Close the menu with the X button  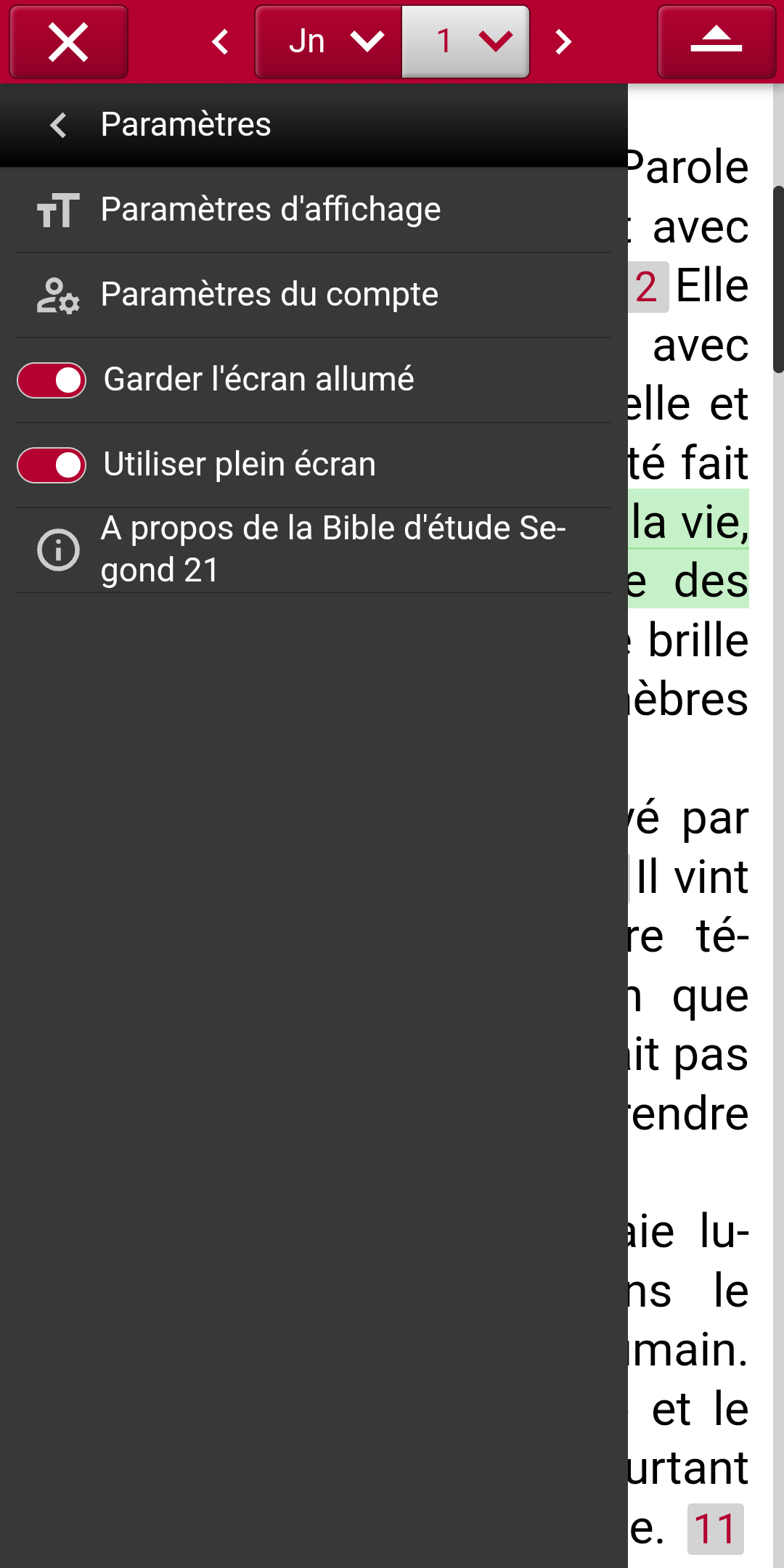(69, 42)
